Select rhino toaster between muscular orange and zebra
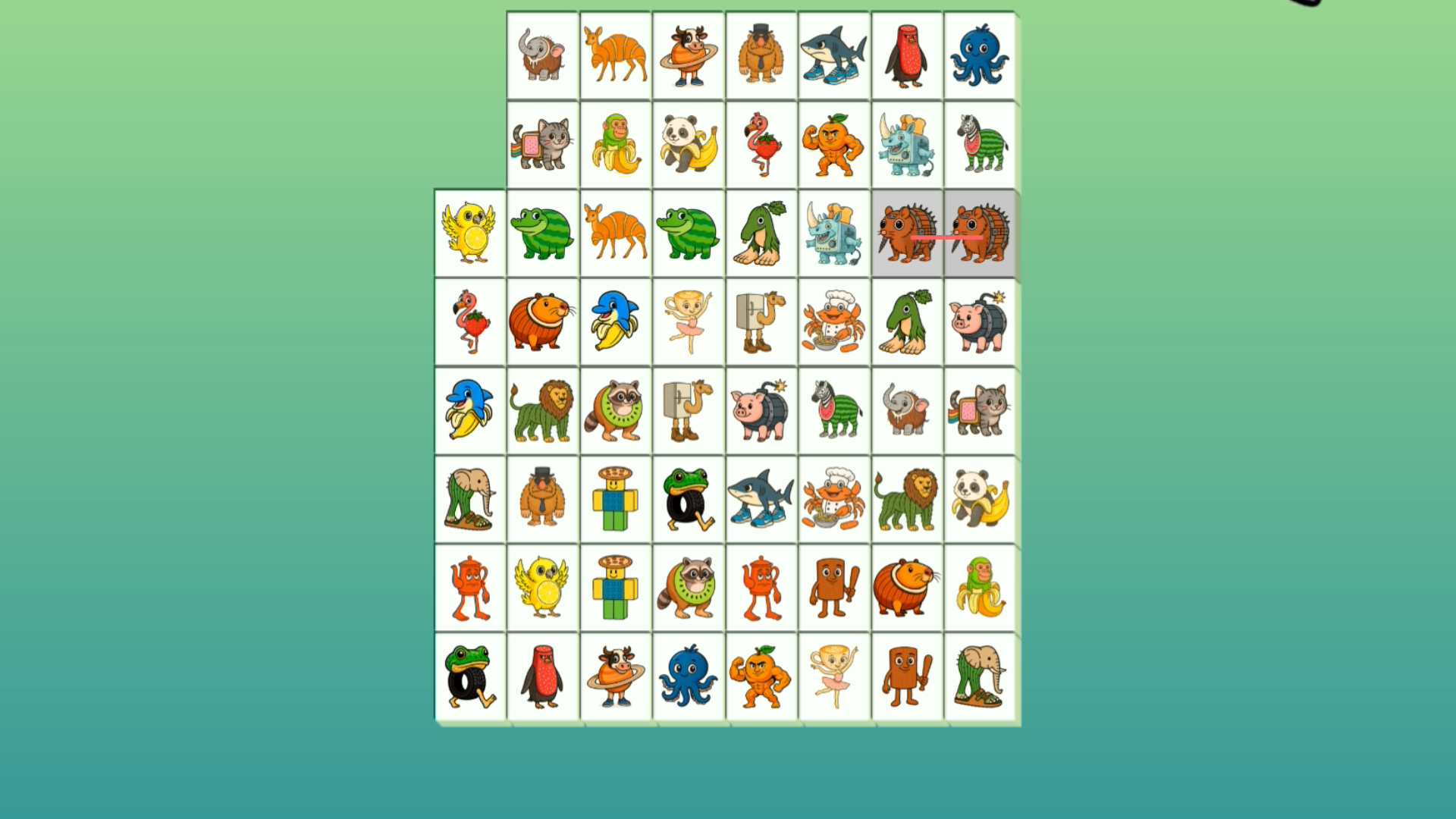 (x=906, y=144)
